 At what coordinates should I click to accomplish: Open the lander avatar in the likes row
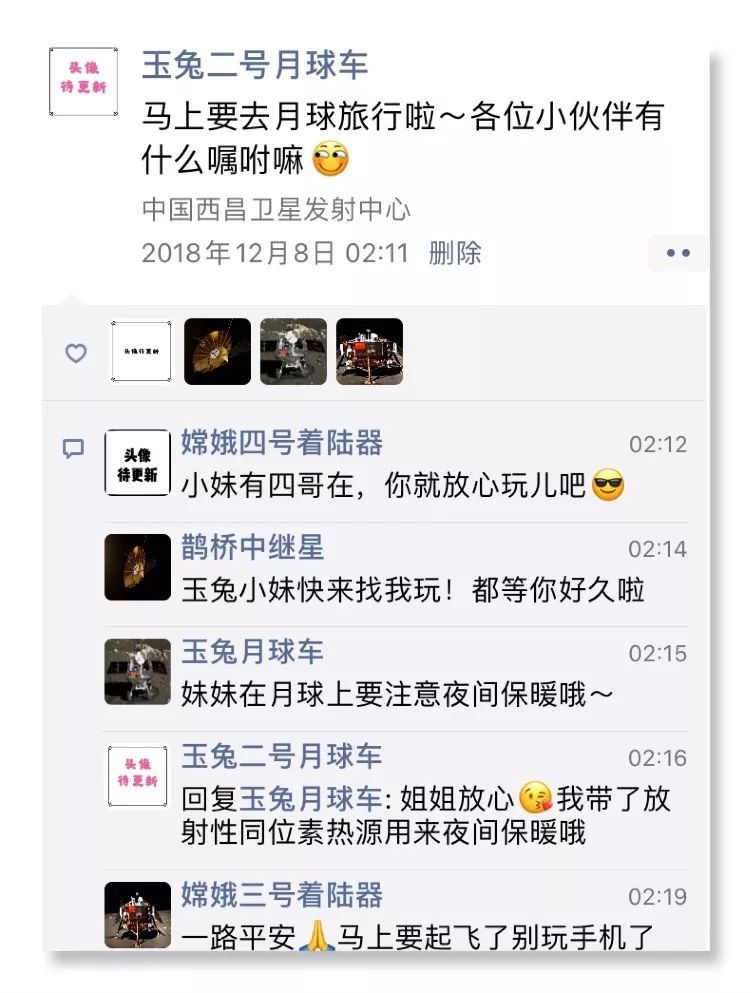[x=369, y=352]
